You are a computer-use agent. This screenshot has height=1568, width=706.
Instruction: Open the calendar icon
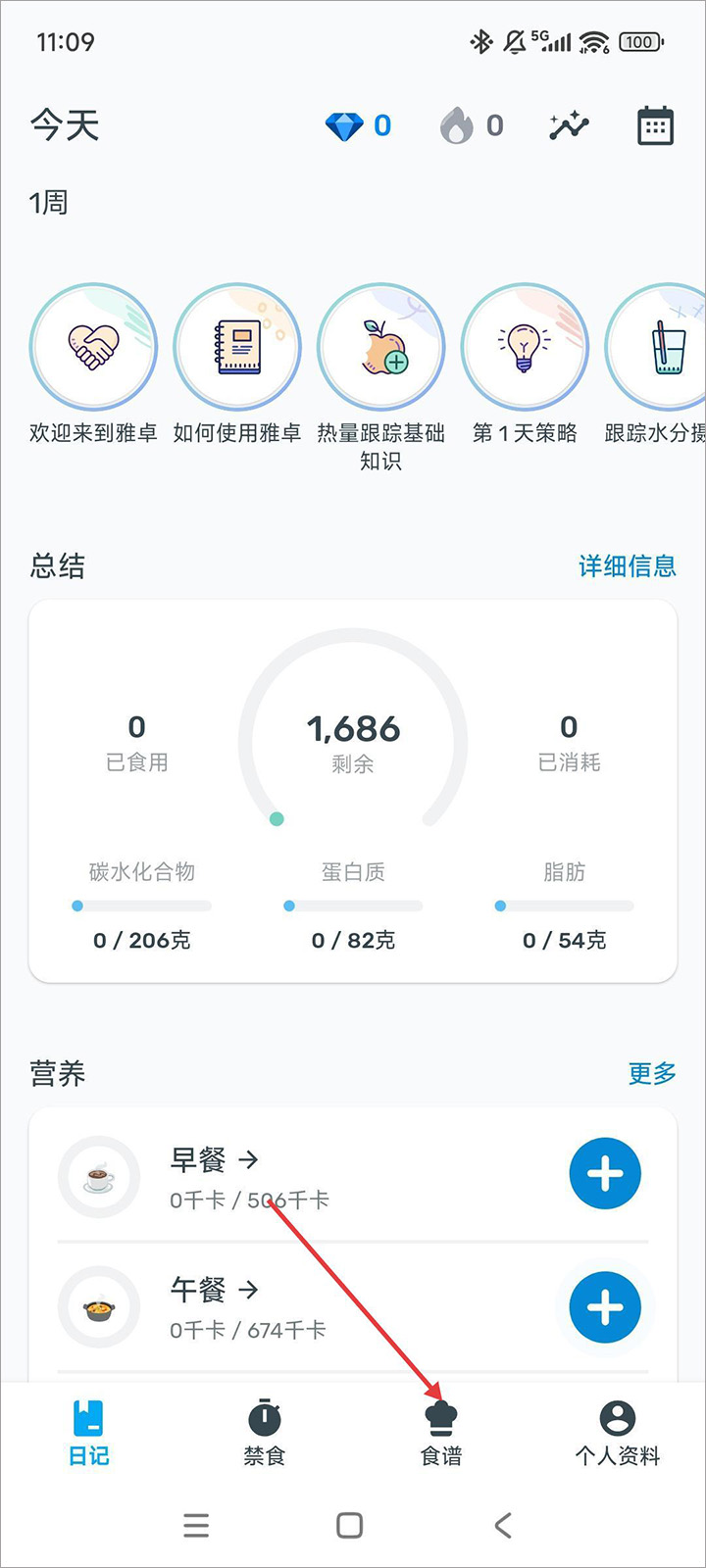click(655, 125)
